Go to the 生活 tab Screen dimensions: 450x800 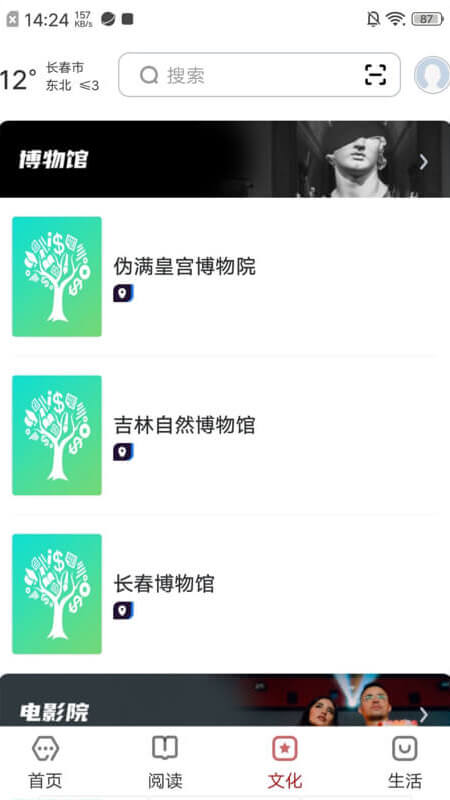(405, 763)
